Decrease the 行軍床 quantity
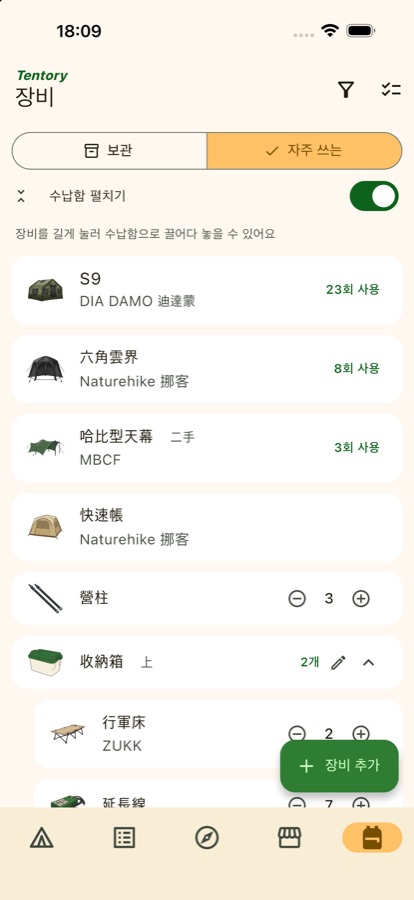The width and height of the screenshot is (414, 900). (297, 734)
